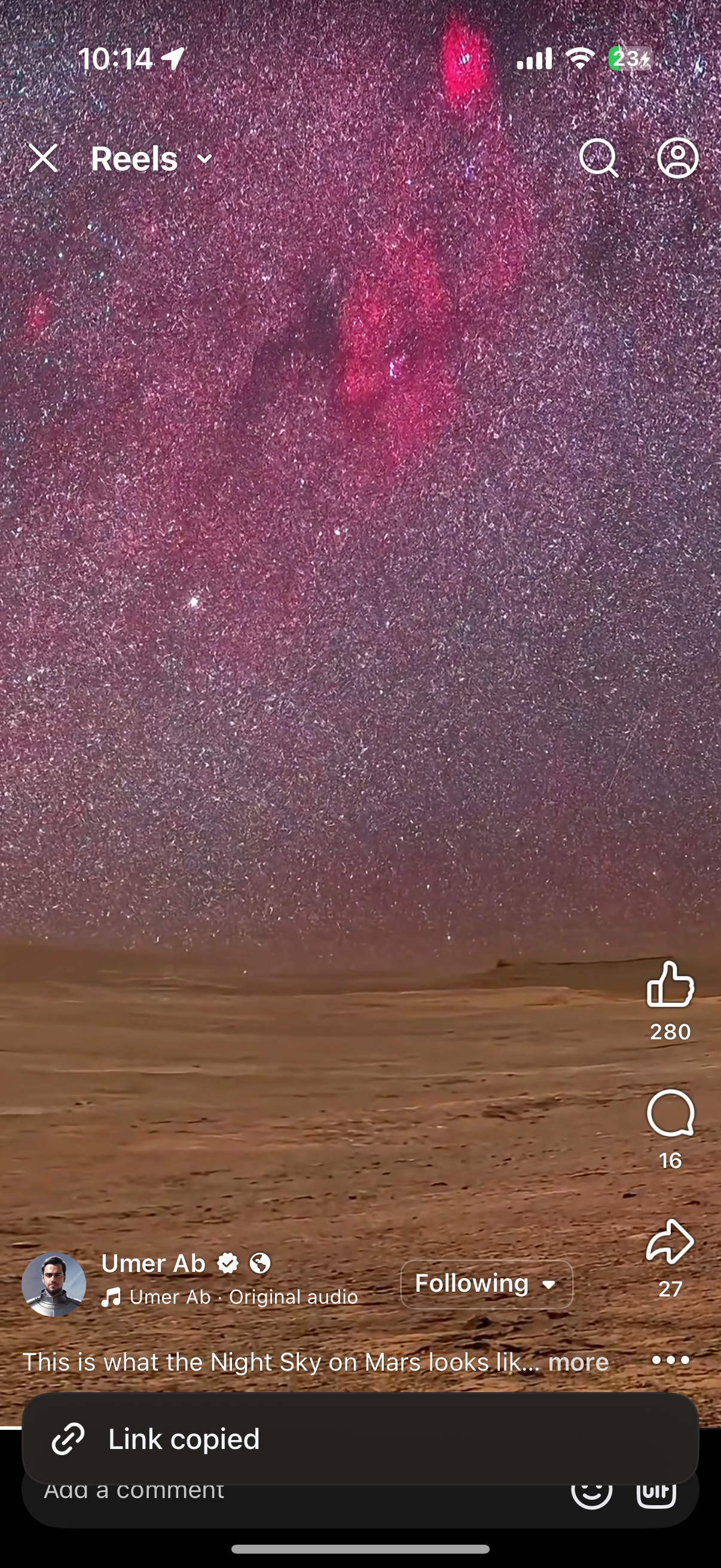The height and width of the screenshot is (1568, 721).
Task: Tap the Following dropdown button
Action: point(486,1284)
